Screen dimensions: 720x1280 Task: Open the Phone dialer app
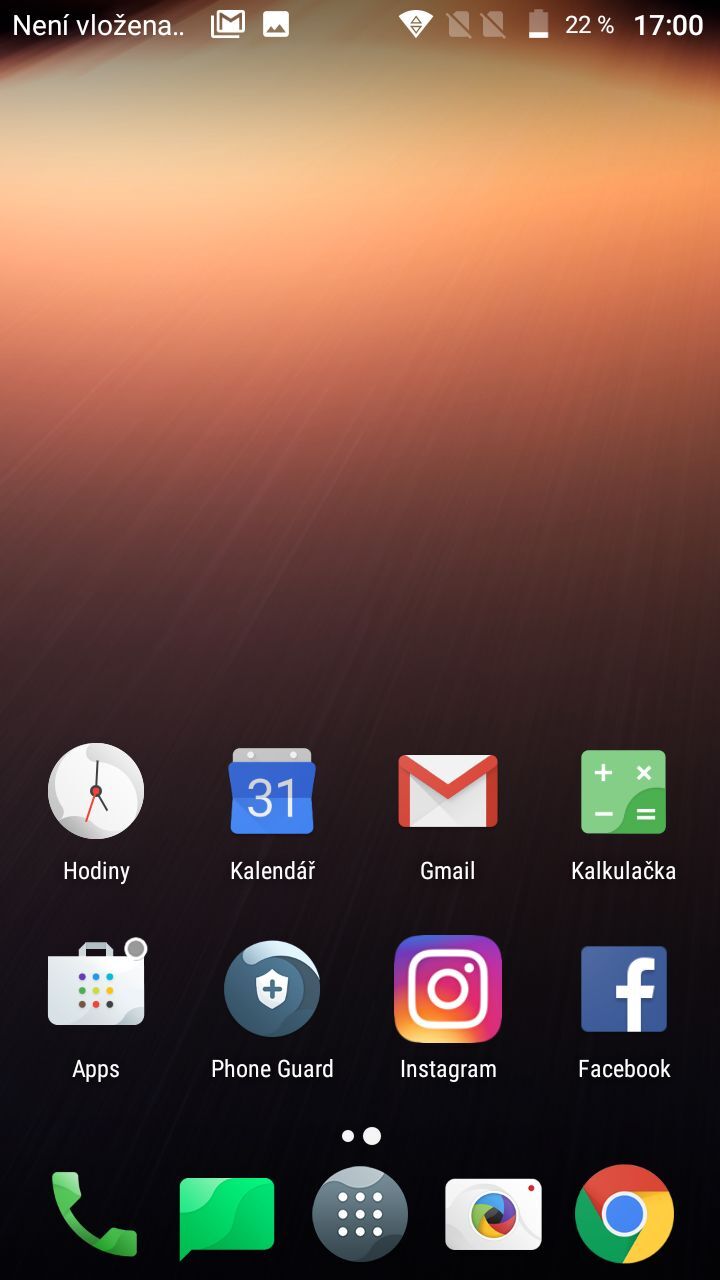96,1213
